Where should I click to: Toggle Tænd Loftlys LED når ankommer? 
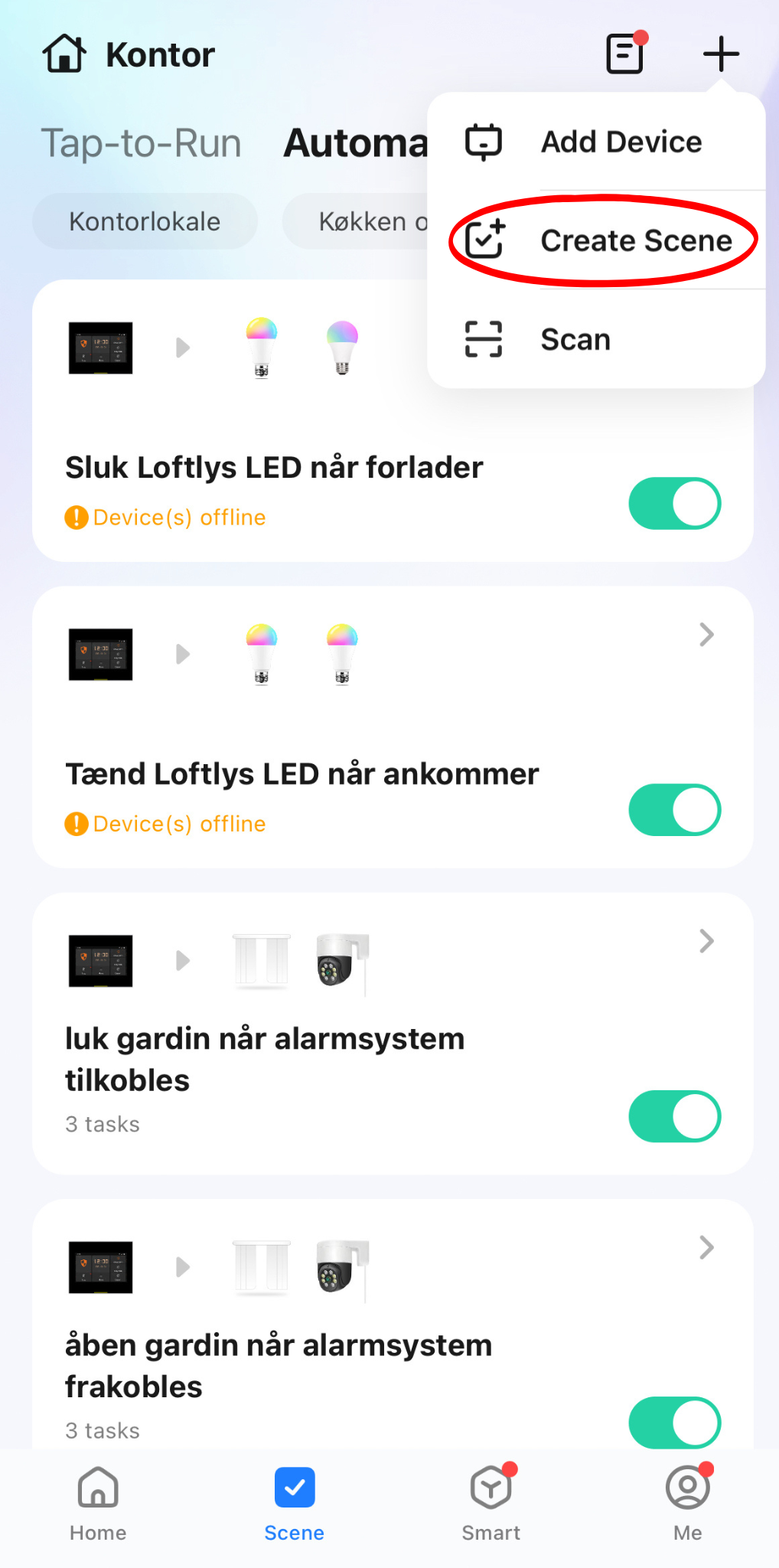coord(674,810)
